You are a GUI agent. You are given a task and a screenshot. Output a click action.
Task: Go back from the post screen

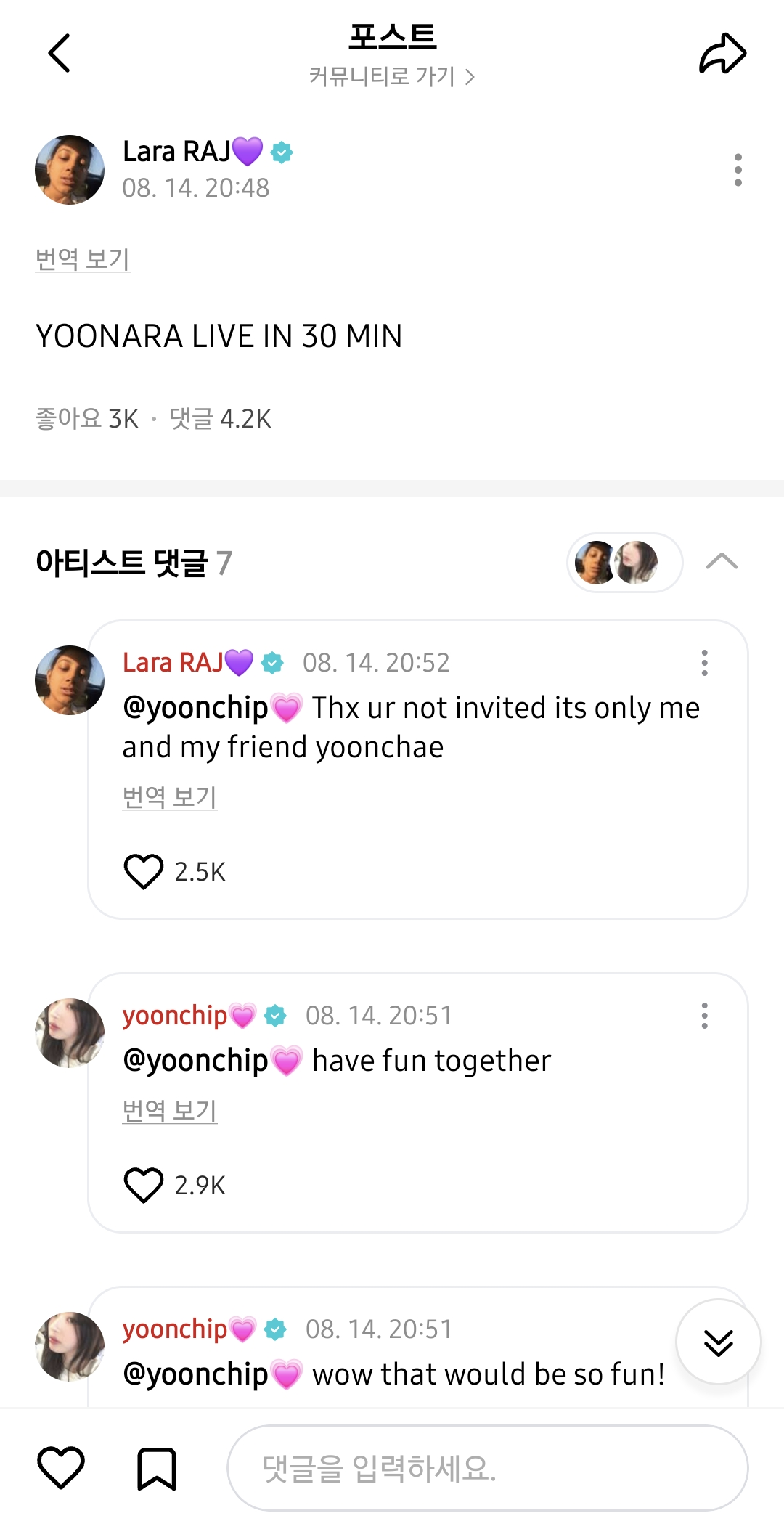coord(60,53)
